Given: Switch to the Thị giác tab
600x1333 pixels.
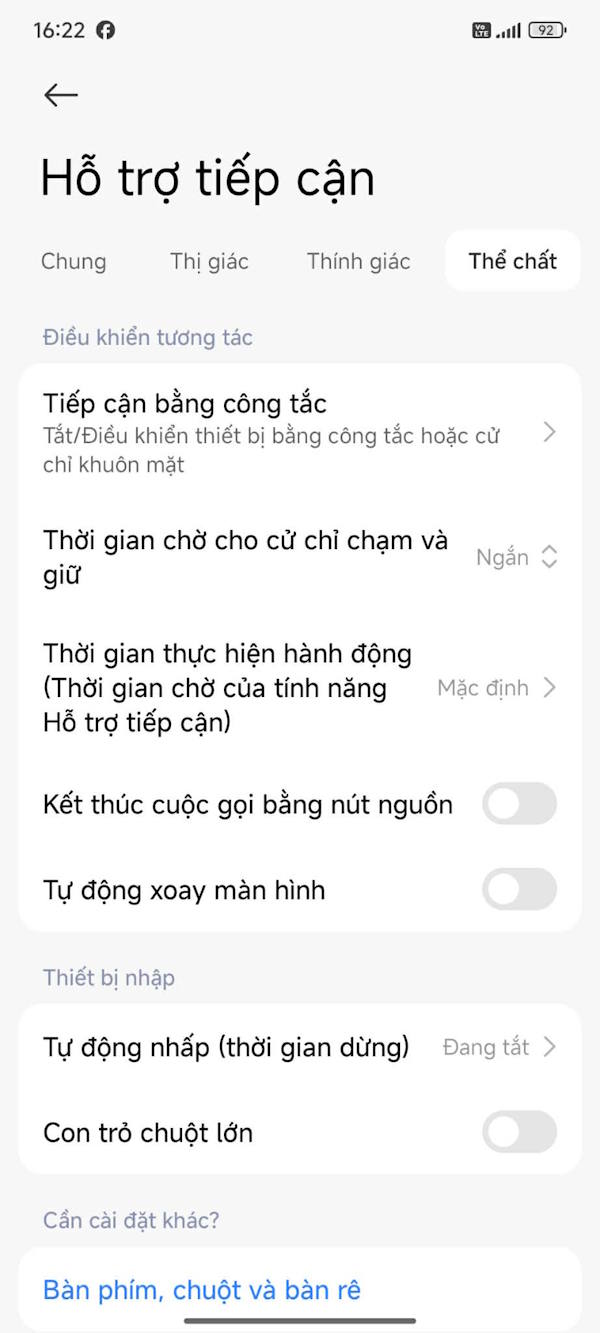Looking at the screenshot, I should pos(209,261).
